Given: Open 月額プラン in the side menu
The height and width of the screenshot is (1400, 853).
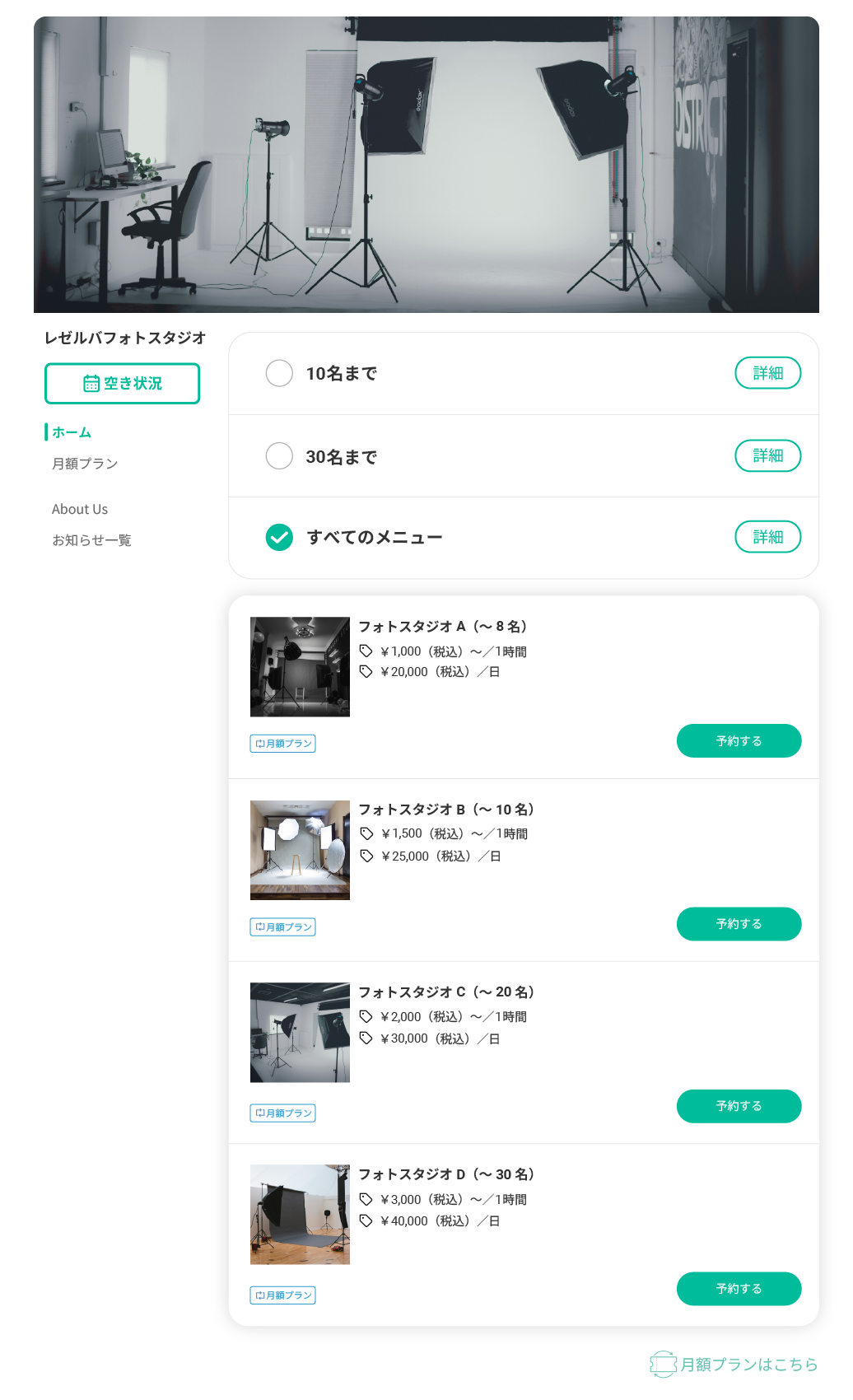Looking at the screenshot, I should click(x=85, y=464).
